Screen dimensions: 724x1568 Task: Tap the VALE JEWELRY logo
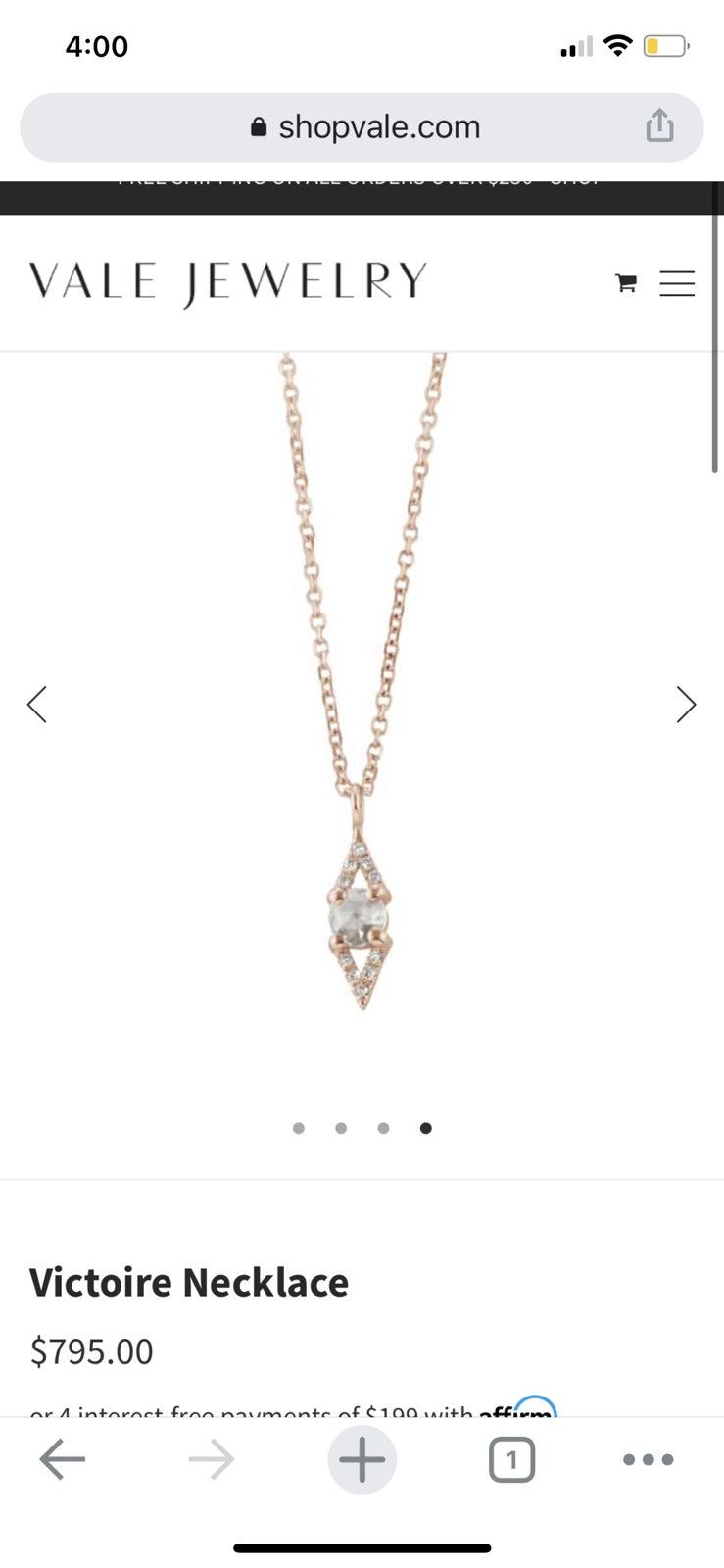pos(225,281)
